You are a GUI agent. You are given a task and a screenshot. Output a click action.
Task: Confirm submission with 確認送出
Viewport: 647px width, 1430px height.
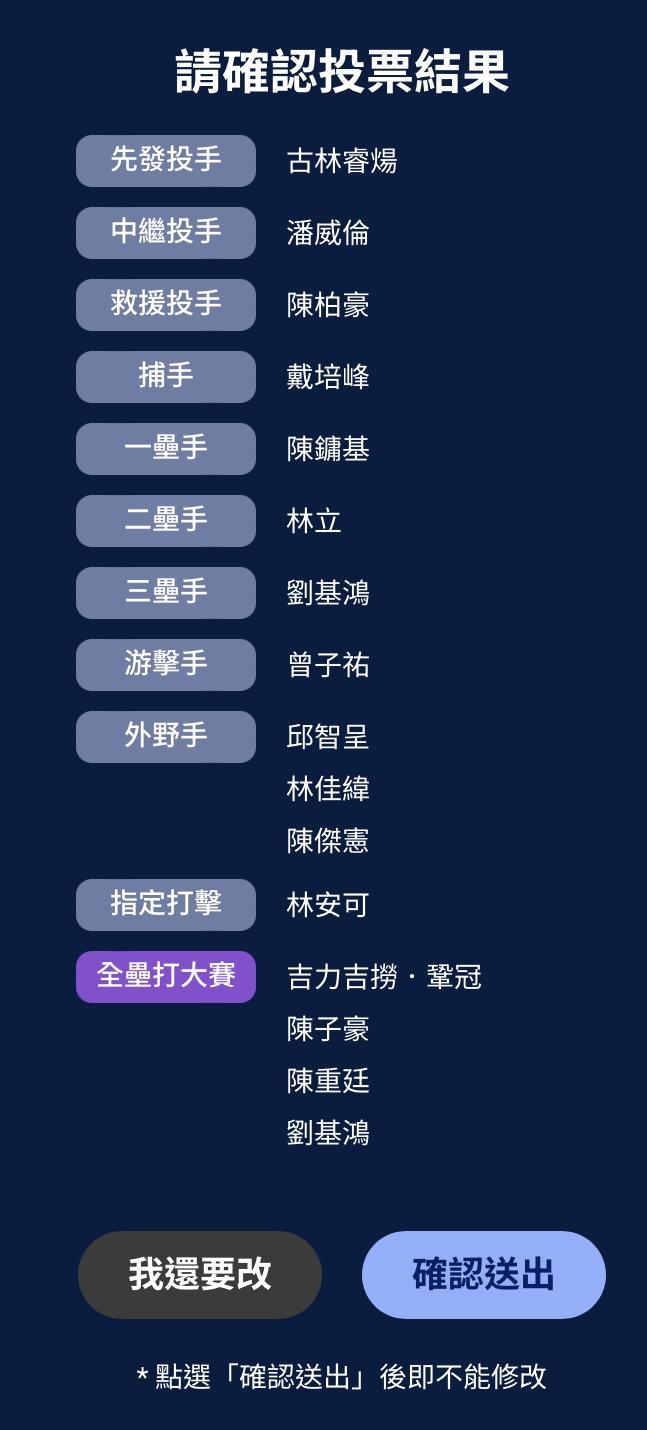click(x=484, y=1275)
